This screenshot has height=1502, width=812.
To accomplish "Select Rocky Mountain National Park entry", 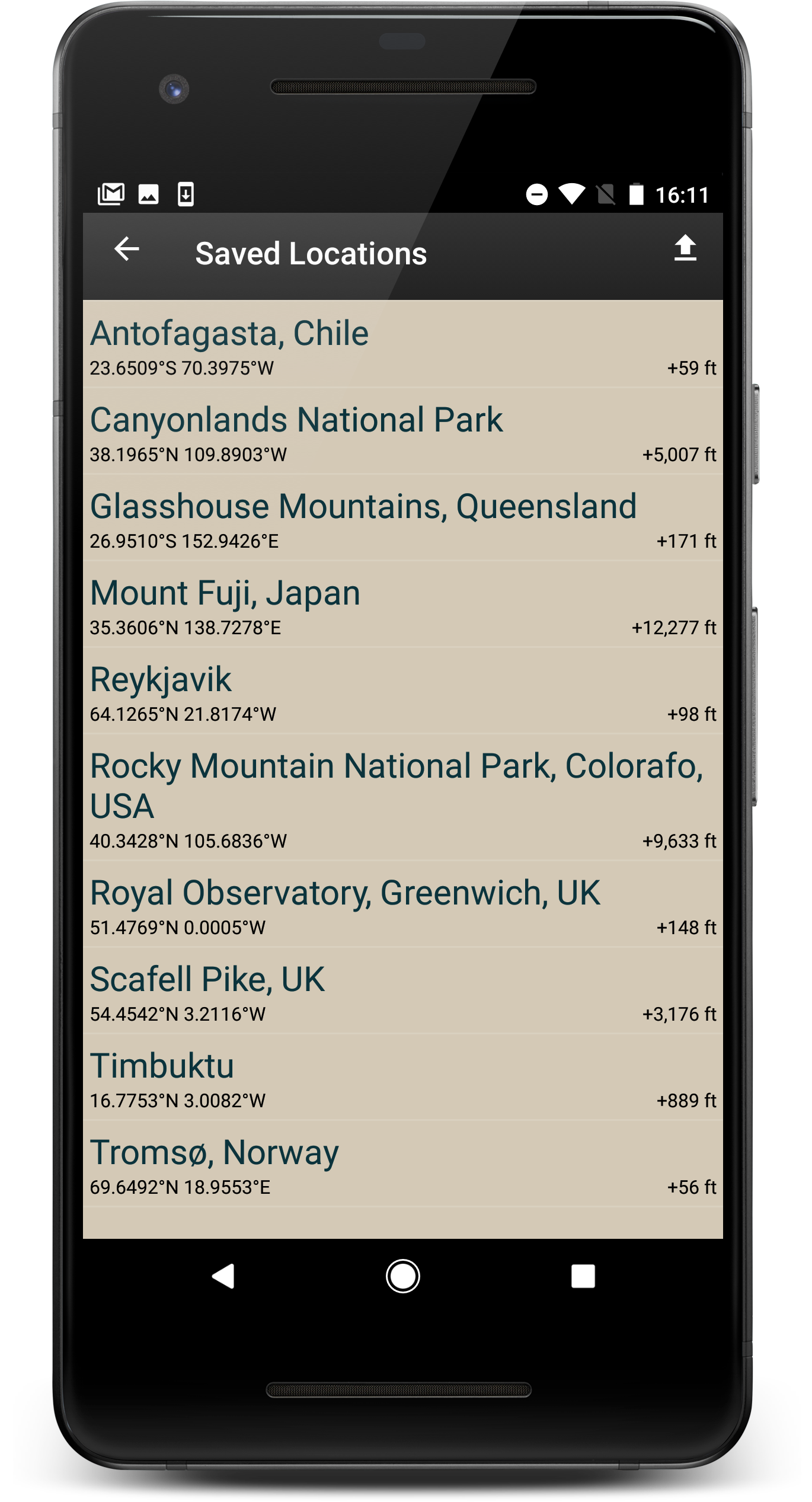I will point(403,798).
